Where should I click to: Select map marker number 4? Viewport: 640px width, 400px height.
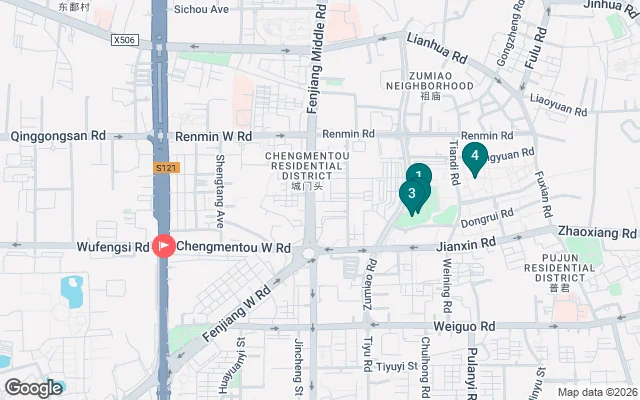point(475,157)
